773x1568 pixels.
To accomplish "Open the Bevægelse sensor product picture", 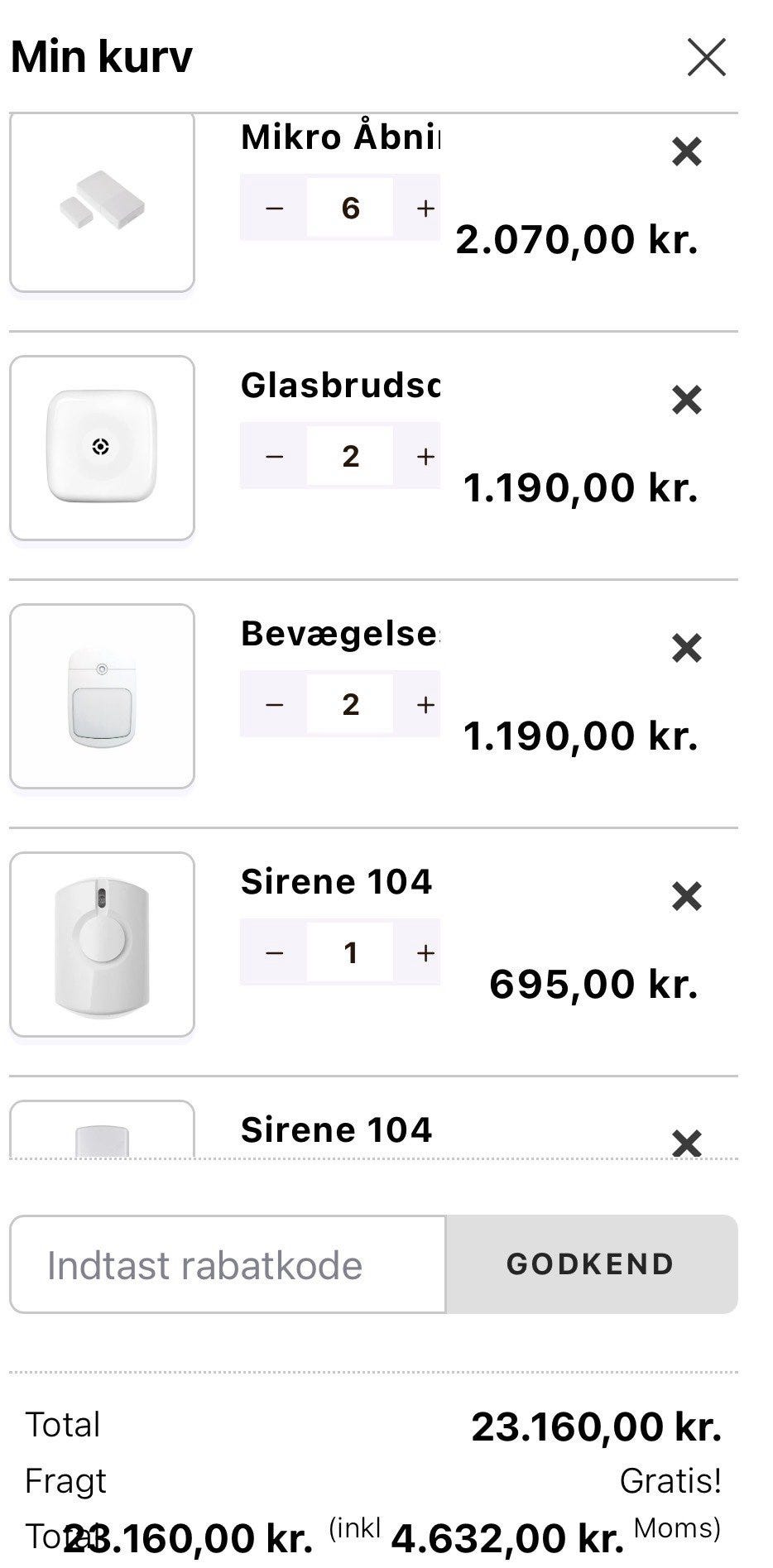I will [x=102, y=696].
